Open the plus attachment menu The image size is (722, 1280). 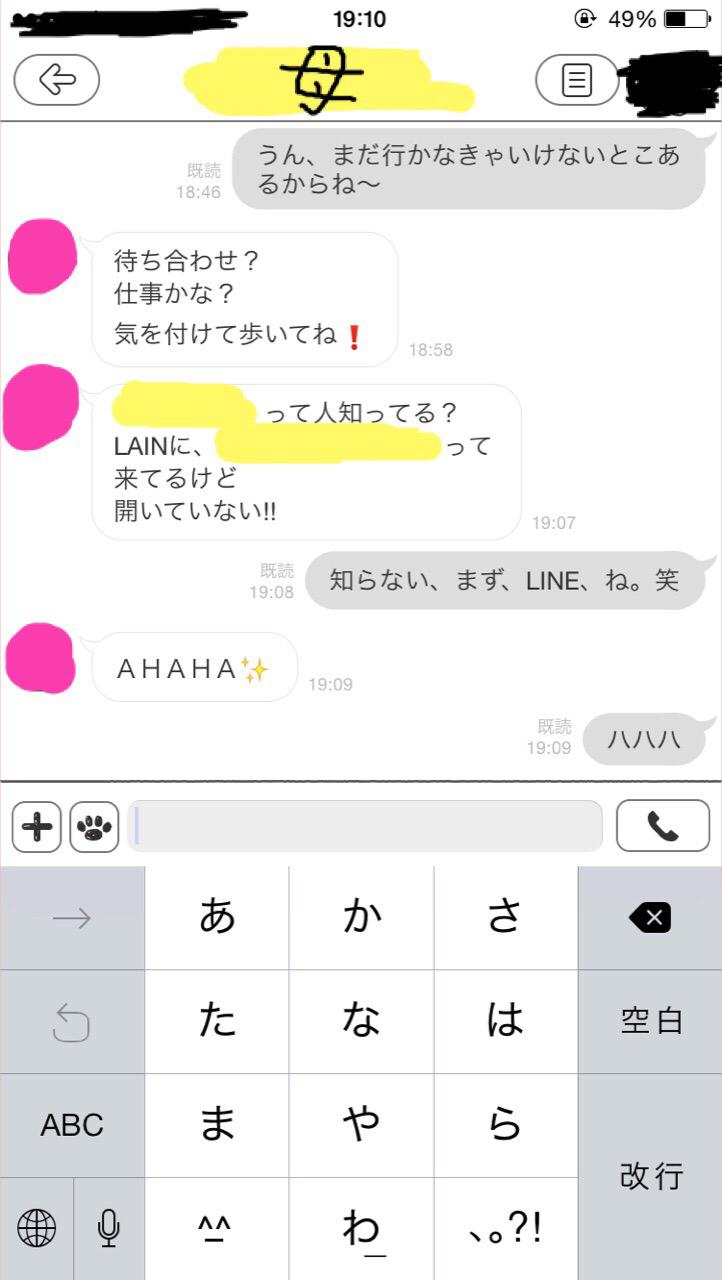click(37, 826)
